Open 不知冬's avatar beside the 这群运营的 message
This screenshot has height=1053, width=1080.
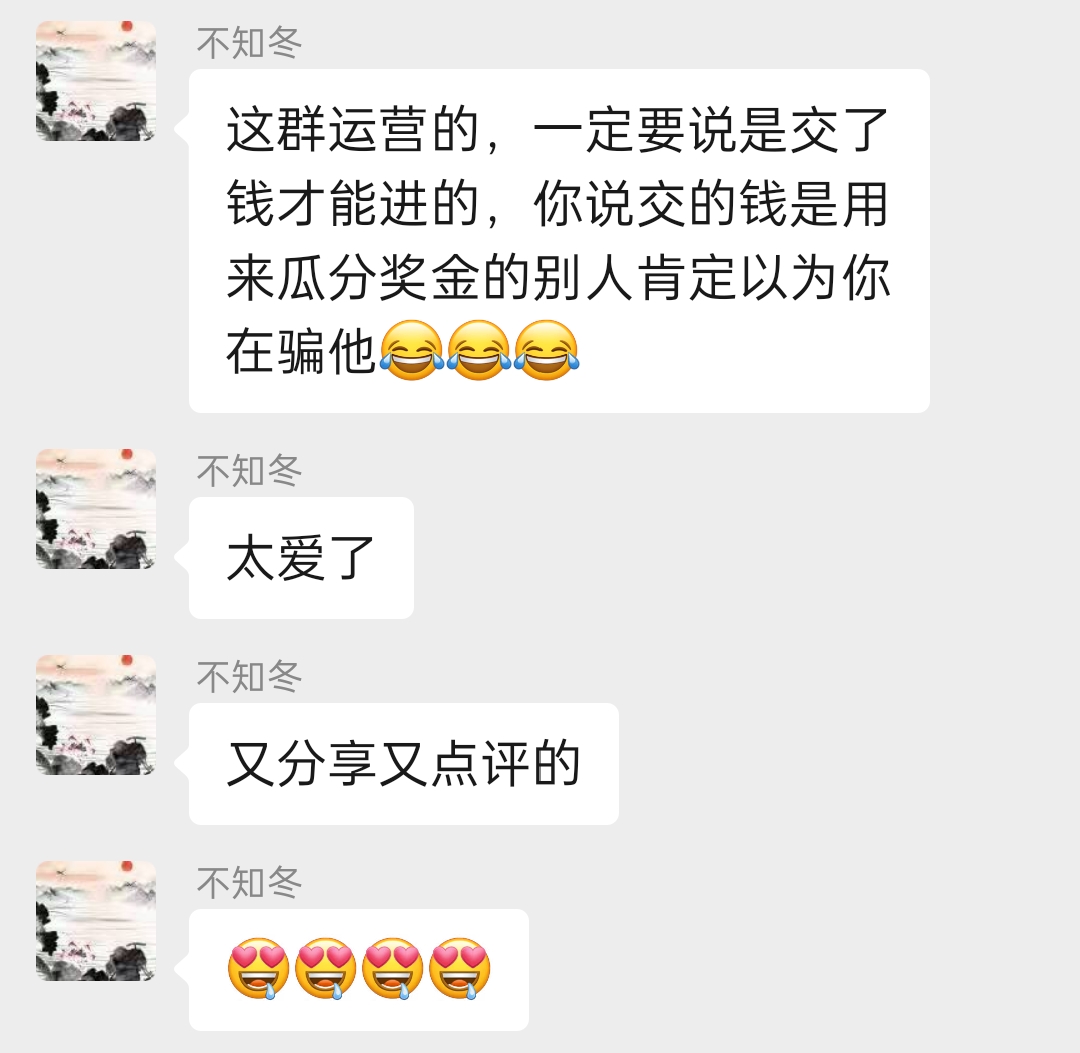tap(96, 81)
